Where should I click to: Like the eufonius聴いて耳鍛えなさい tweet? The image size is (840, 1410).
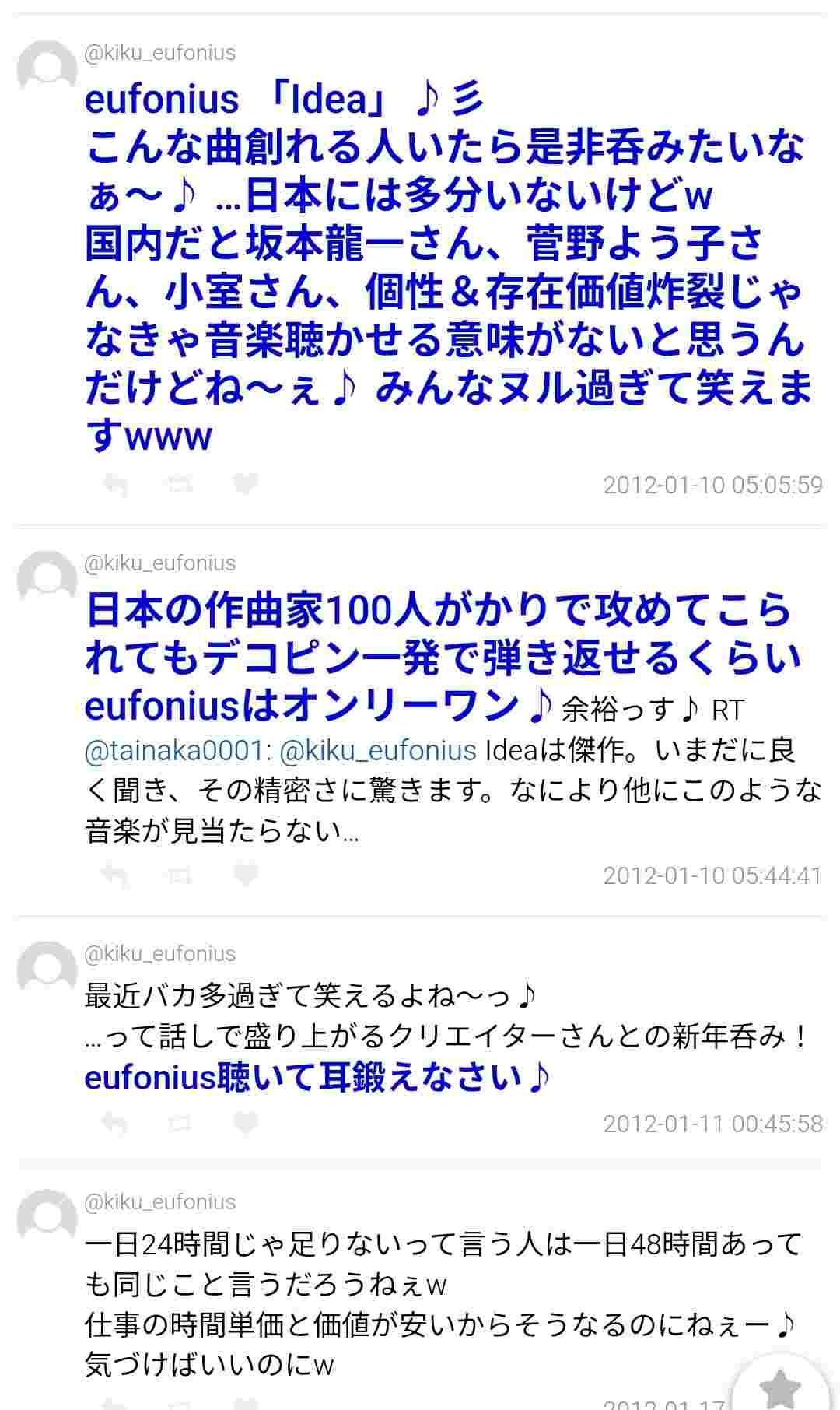246,1124
